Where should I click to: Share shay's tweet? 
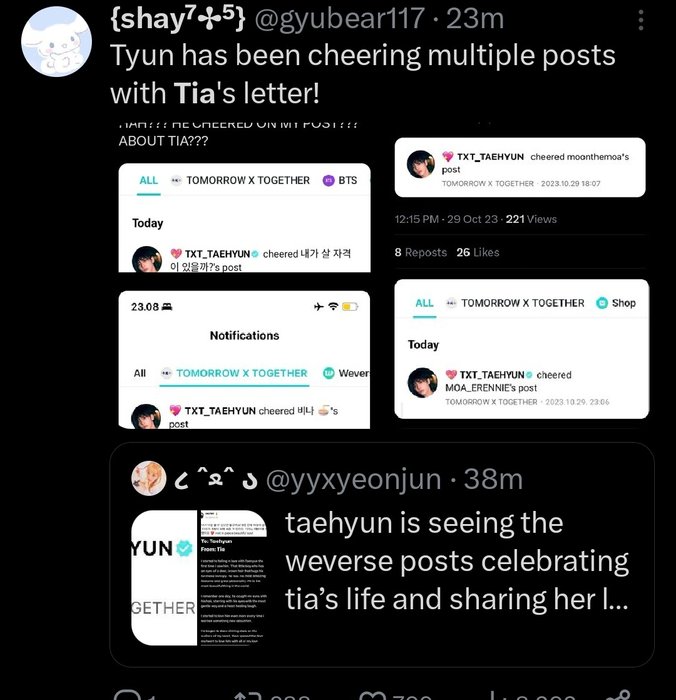tap(619, 696)
